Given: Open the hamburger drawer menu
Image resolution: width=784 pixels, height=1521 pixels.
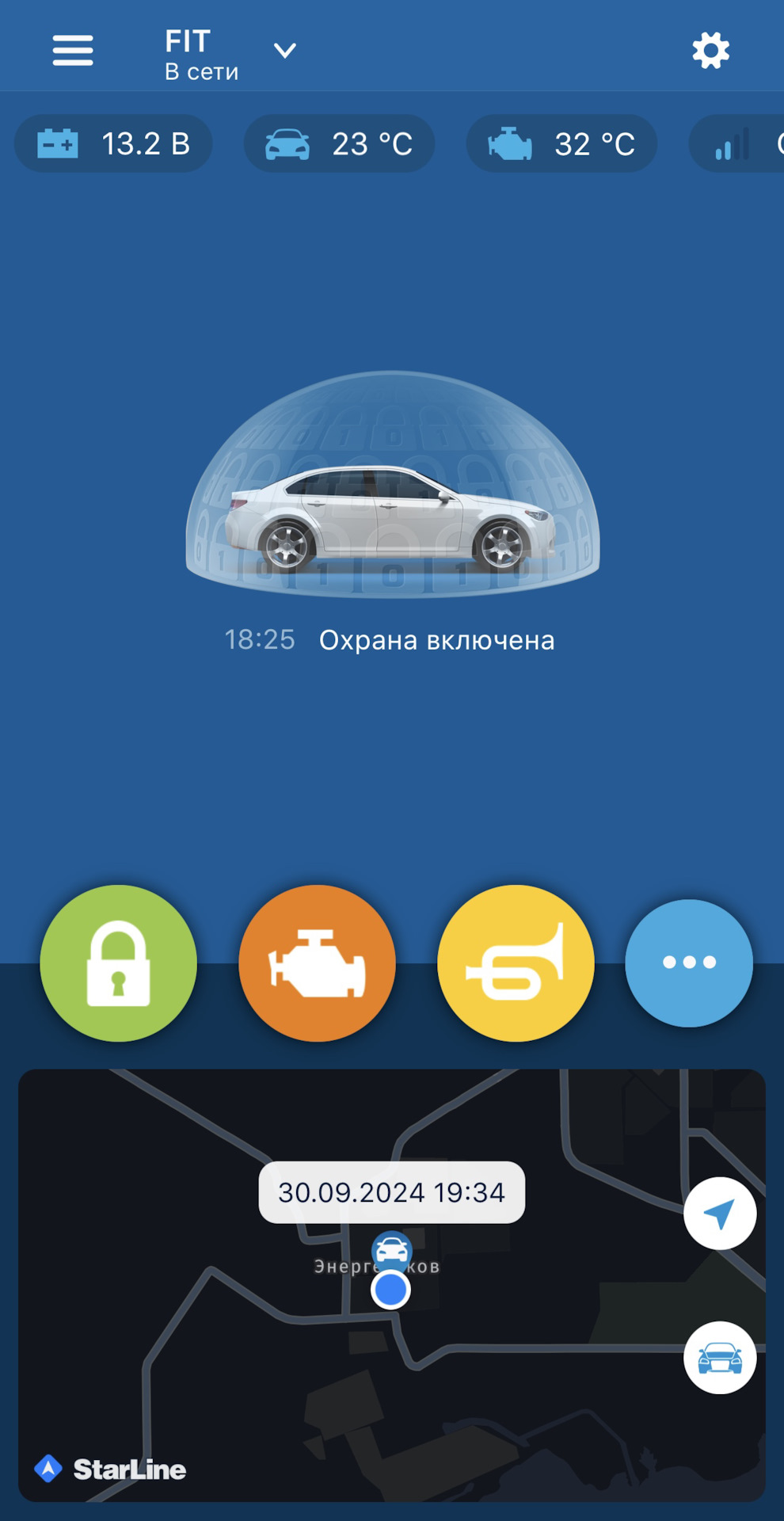Looking at the screenshot, I should (x=72, y=51).
